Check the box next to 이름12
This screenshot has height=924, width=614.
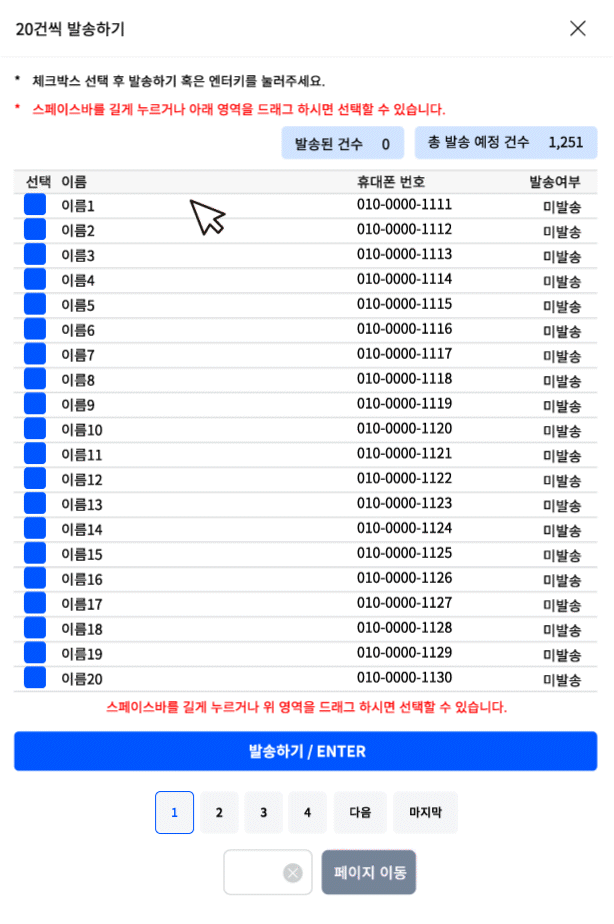35,480
